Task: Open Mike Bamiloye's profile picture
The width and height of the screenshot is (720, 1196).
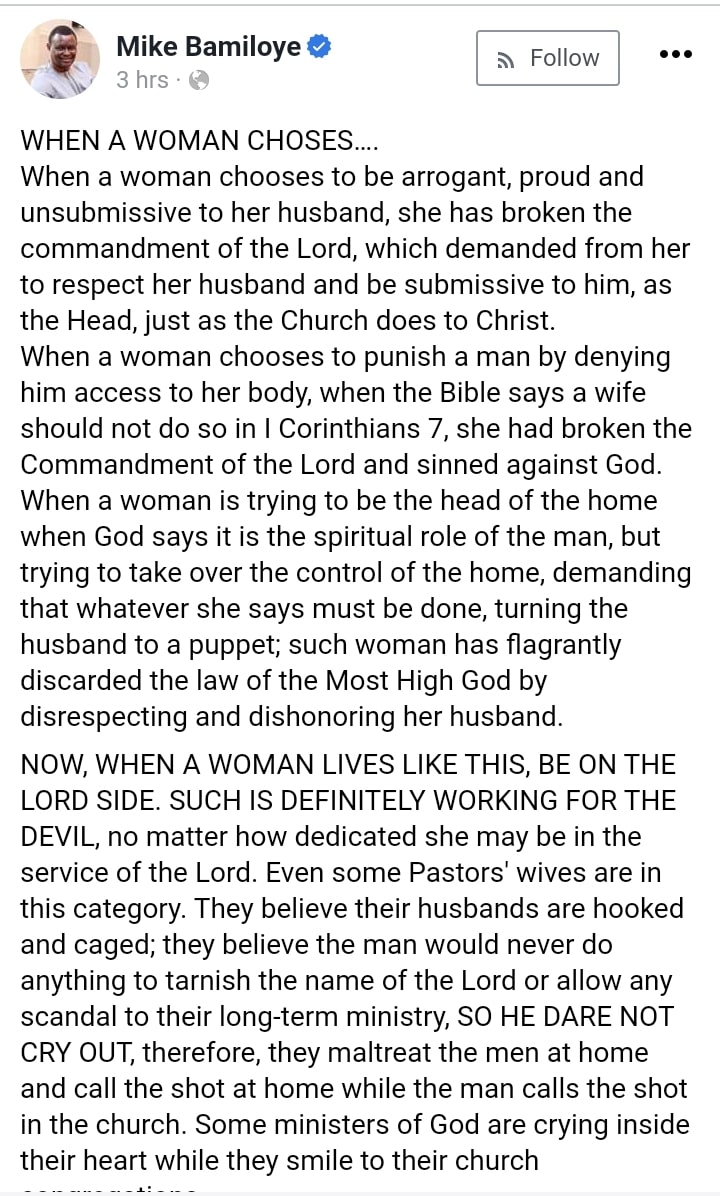Action: coord(60,59)
